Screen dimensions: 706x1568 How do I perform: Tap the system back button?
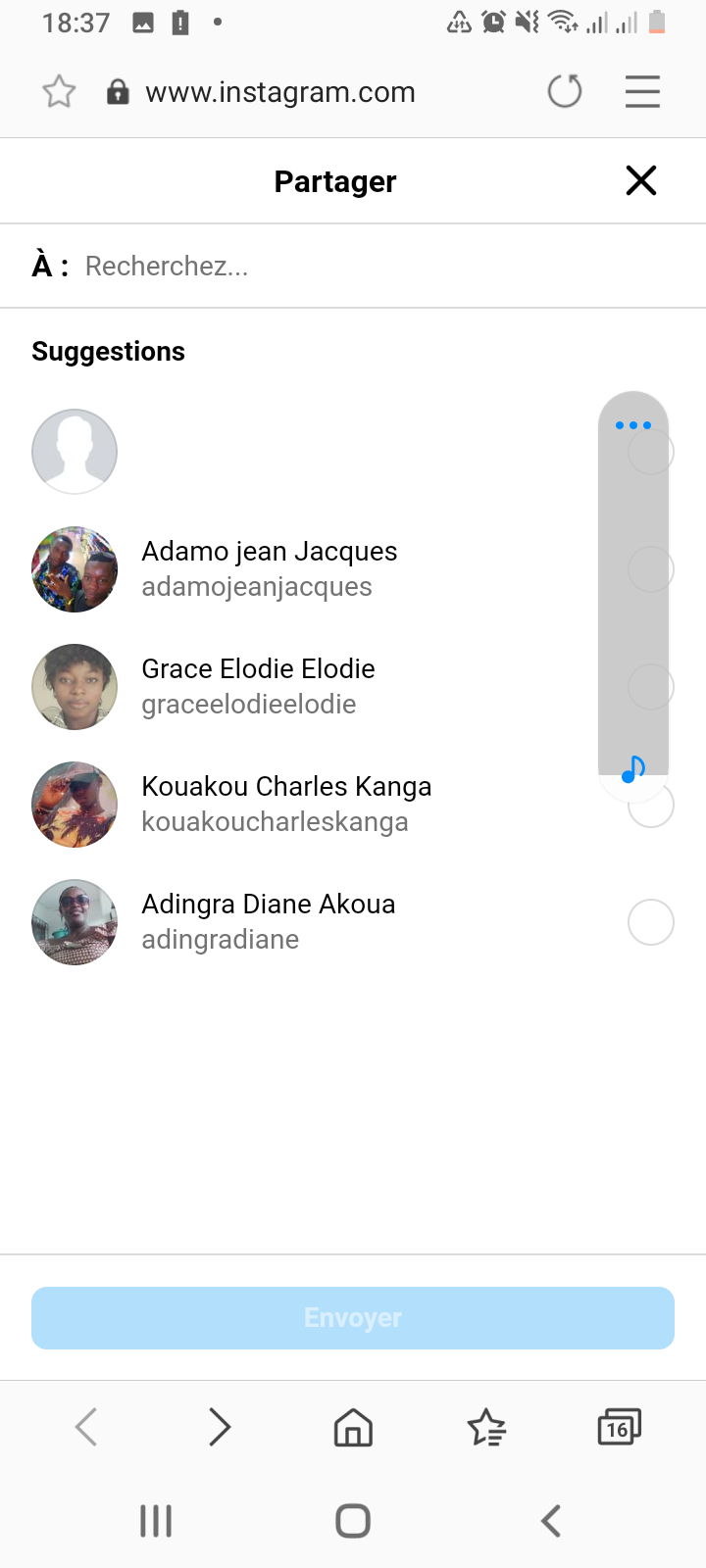click(x=551, y=1521)
